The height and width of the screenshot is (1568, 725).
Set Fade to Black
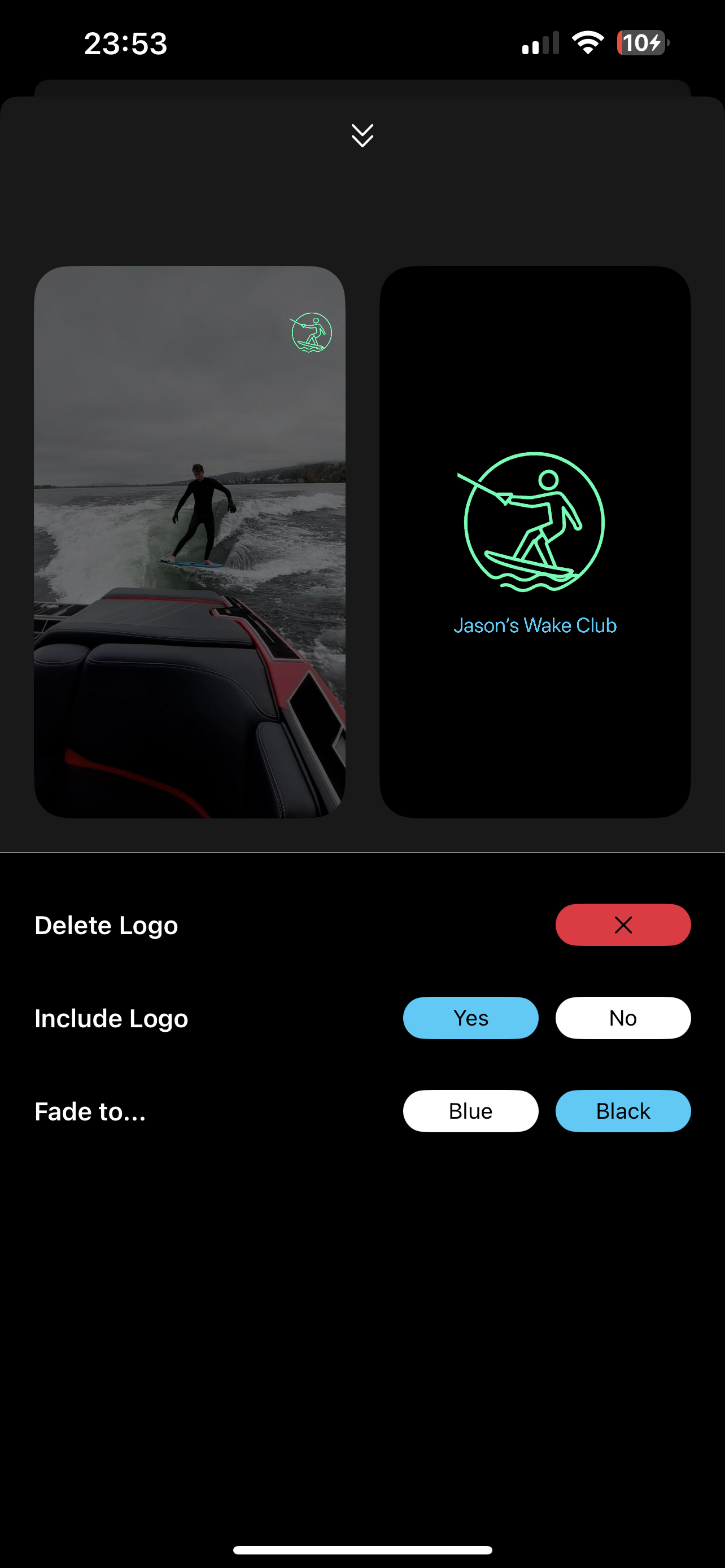coord(623,1111)
